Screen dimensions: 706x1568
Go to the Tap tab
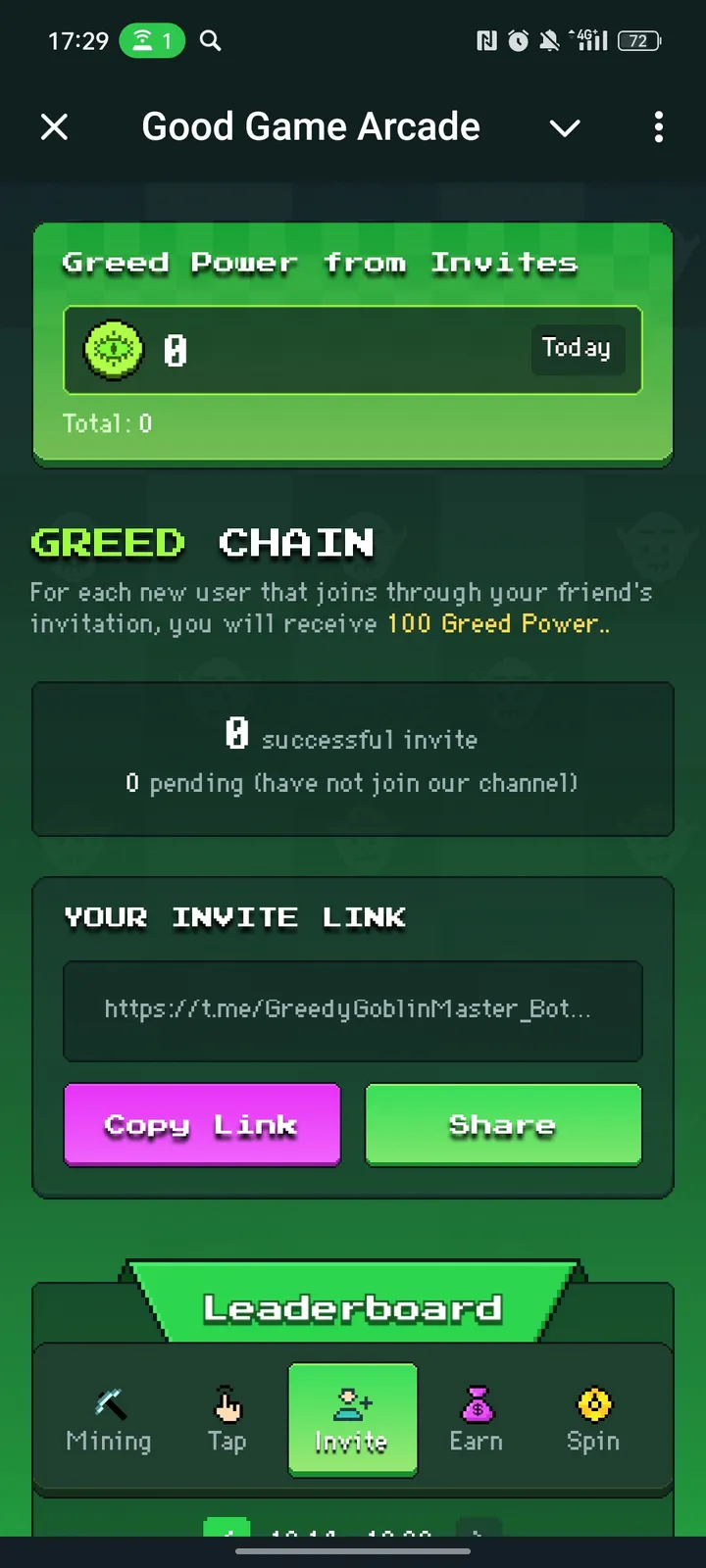tap(227, 1420)
